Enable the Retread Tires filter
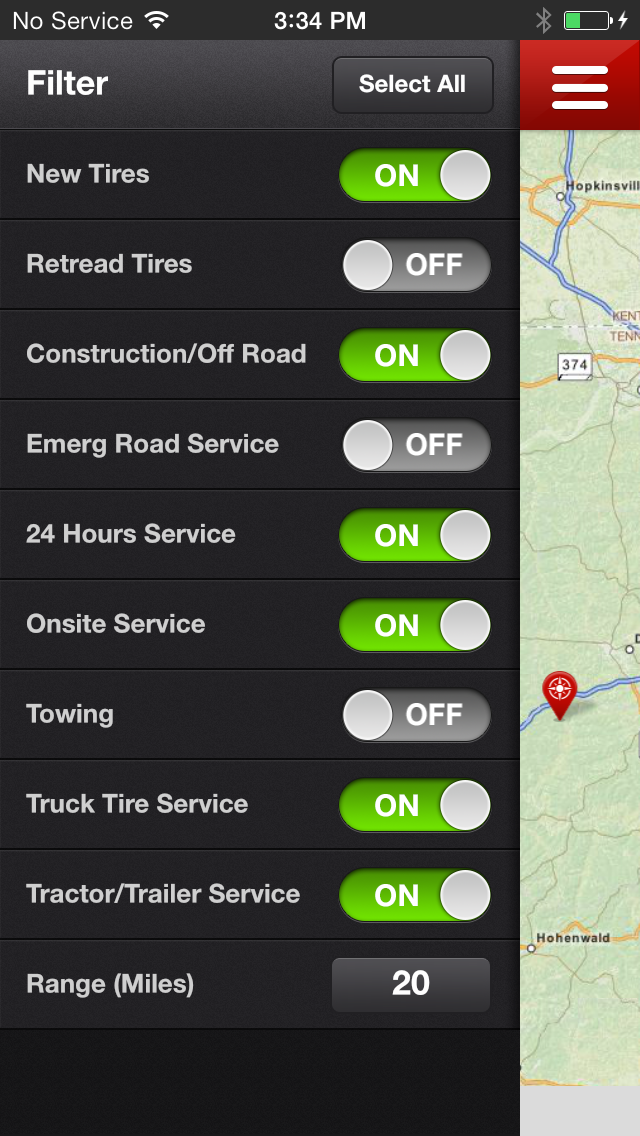 pyautogui.click(x=415, y=266)
